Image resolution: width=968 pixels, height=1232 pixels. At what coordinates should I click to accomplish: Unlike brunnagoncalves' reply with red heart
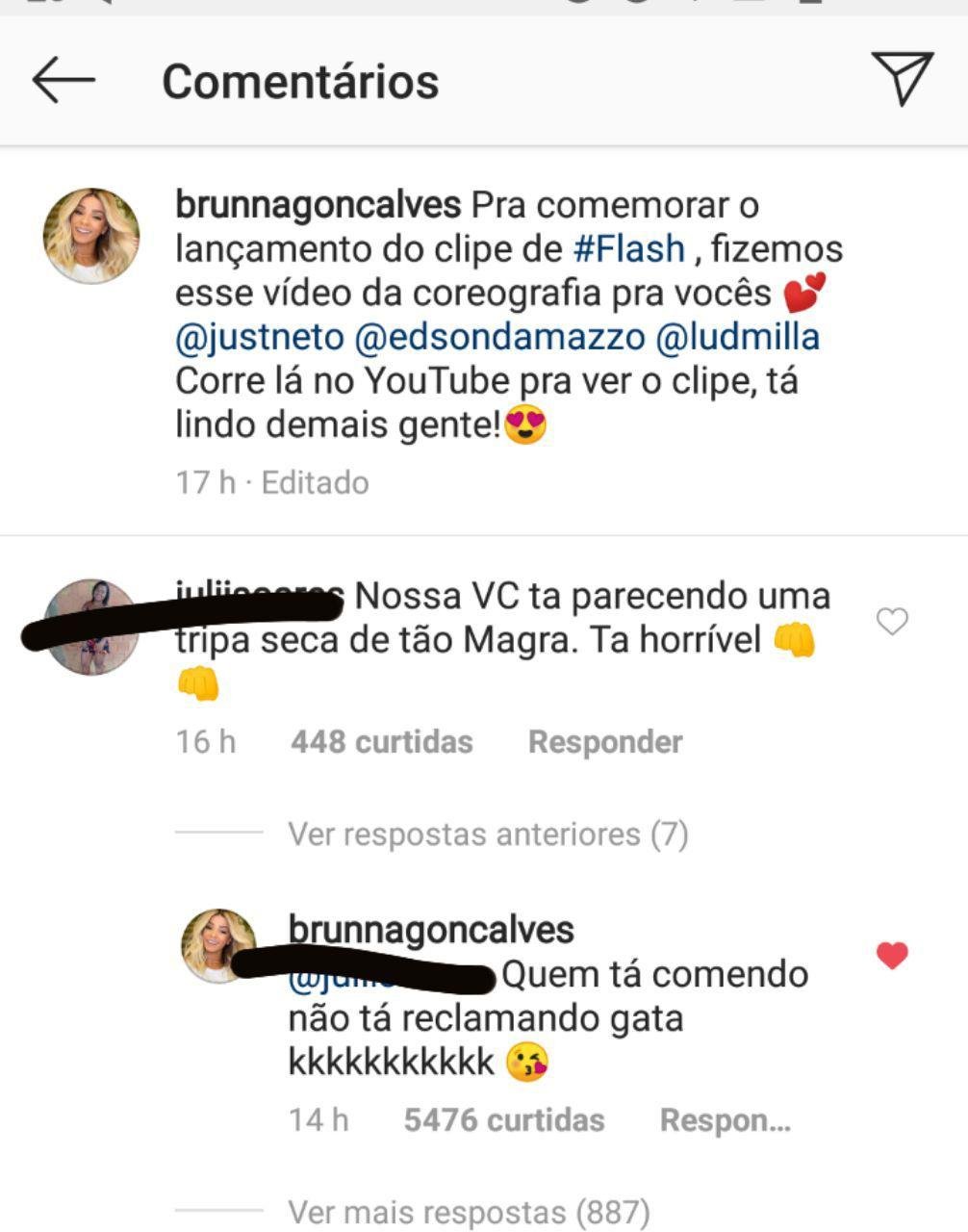(892, 955)
